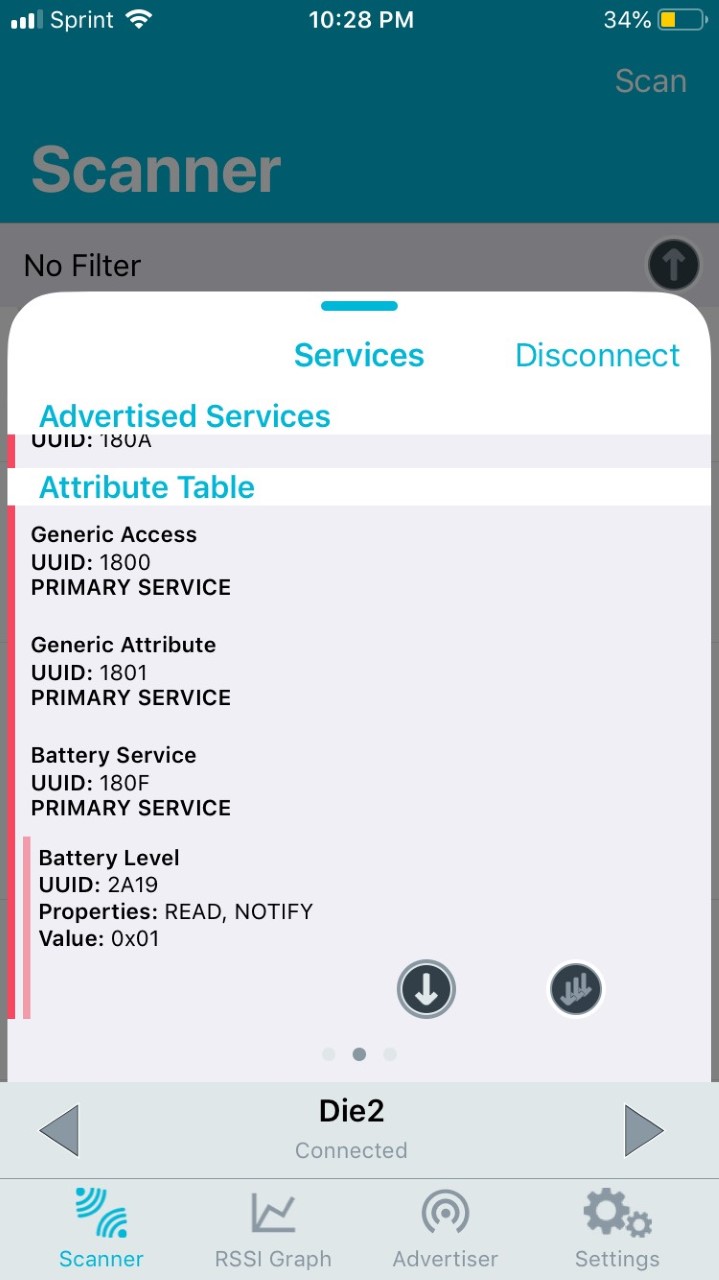Screen dimensions: 719x1280
Task: Switch to the Advertiser tab
Action: pos(445,1230)
